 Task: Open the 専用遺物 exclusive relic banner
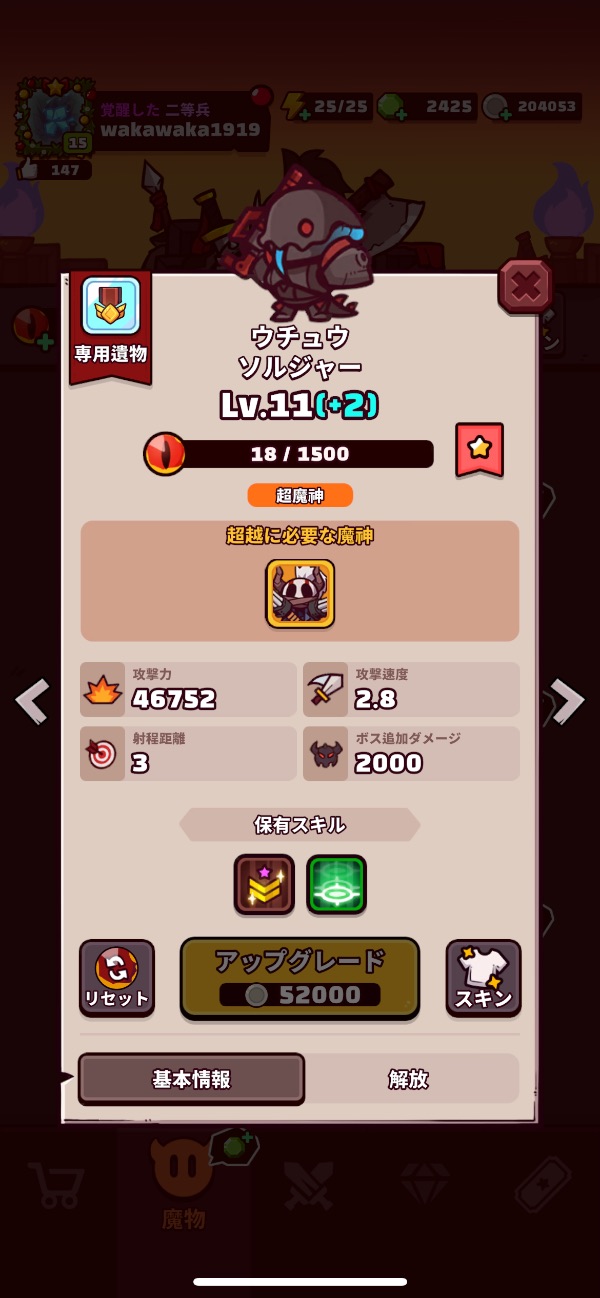pyautogui.click(x=110, y=322)
